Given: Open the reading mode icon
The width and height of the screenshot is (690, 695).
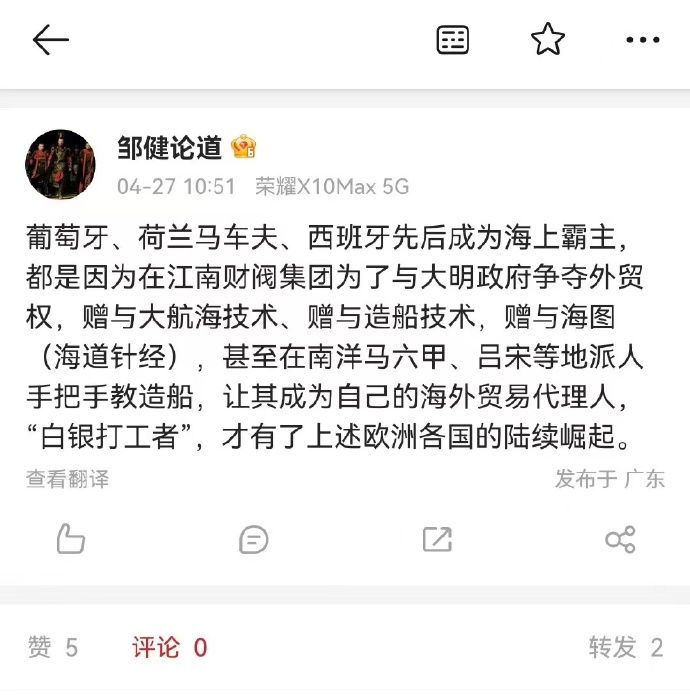Looking at the screenshot, I should click(x=453, y=40).
